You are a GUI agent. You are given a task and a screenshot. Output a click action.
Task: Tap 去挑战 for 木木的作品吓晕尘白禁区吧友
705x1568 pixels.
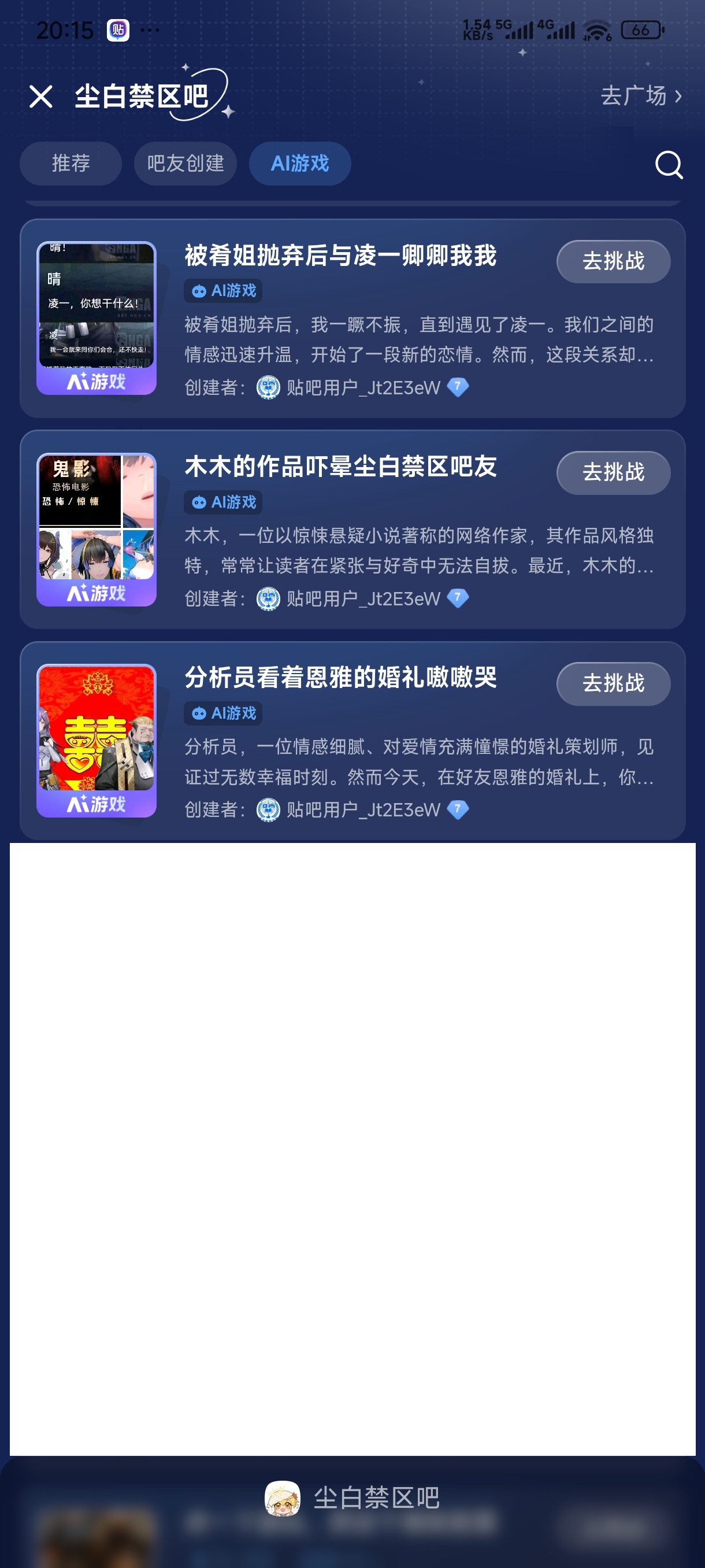[613, 472]
